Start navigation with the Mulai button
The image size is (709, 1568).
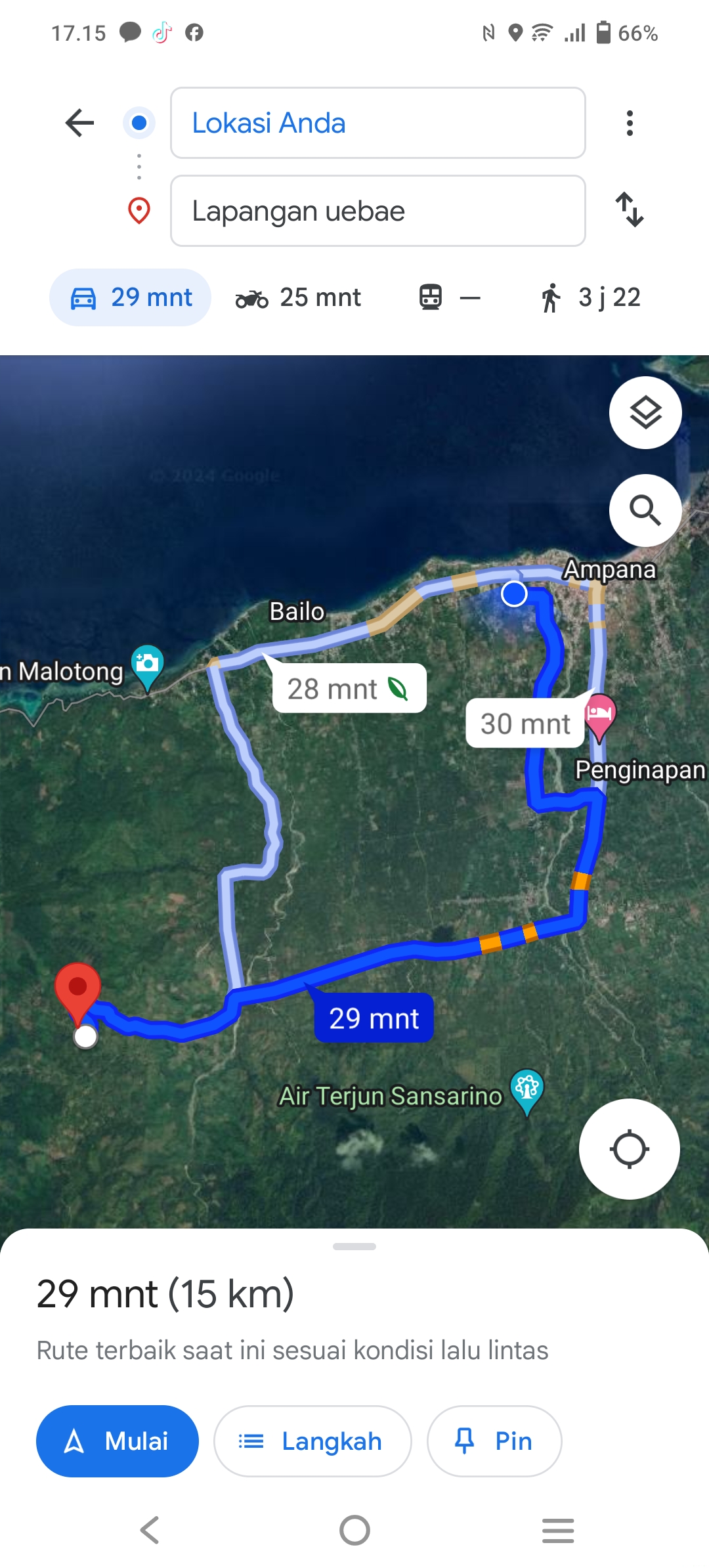118,1441
